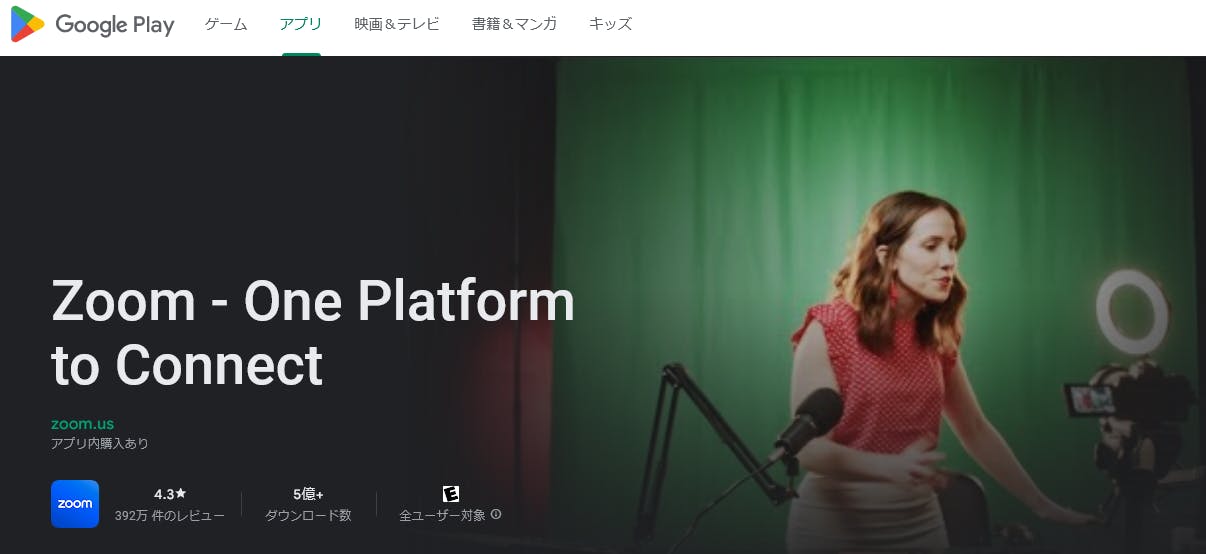Image resolution: width=1206 pixels, height=554 pixels.
Task: Select the アプリ tab
Action: tap(301, 25)
